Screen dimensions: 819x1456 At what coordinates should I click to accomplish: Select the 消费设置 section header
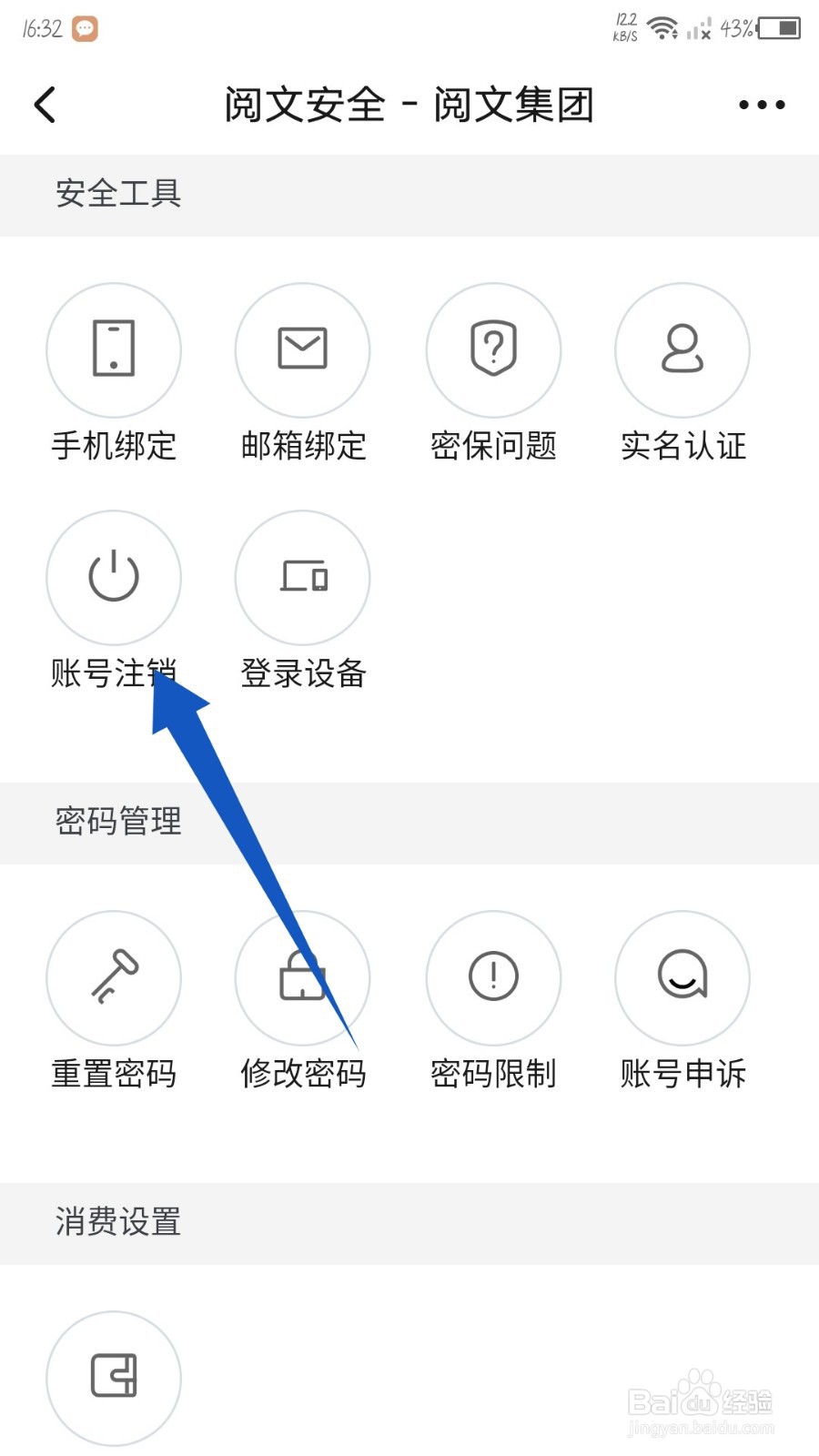click(x=117, y=1222)
